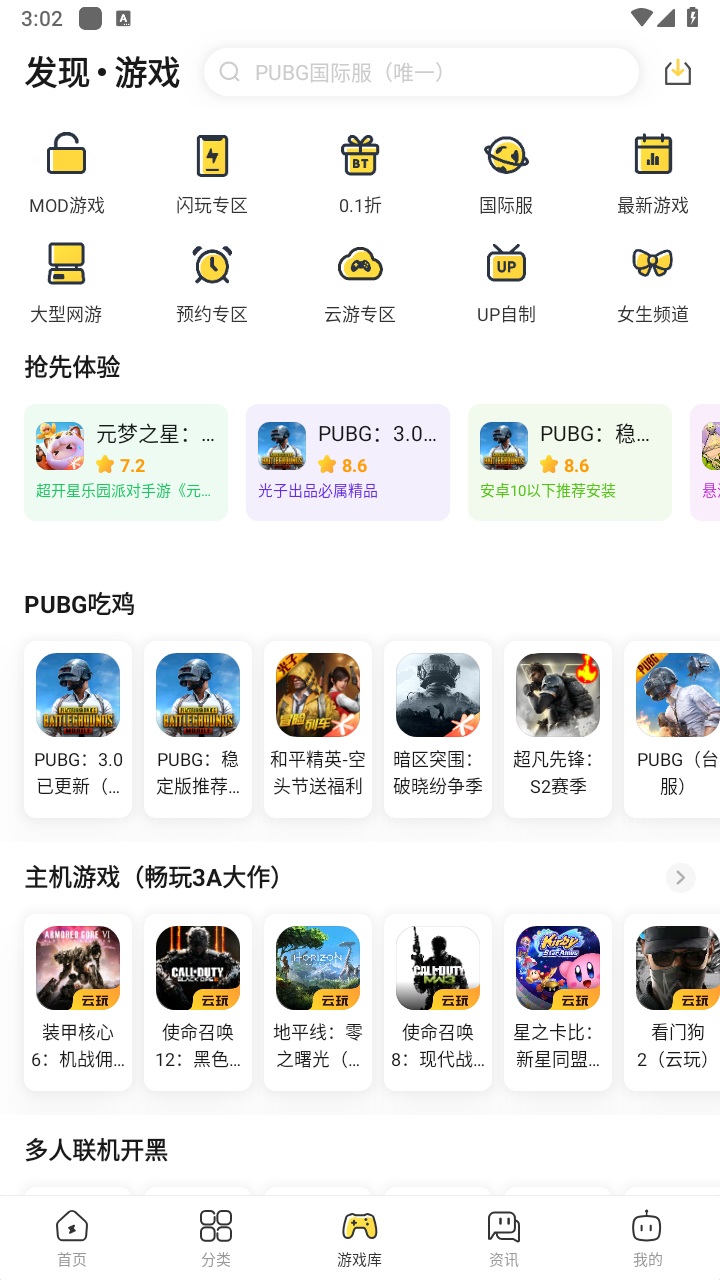Tap the 预约专区 alarm clock icon
Screen dimensions: 720x1280
pyautogui.click(x=212, y=263)
